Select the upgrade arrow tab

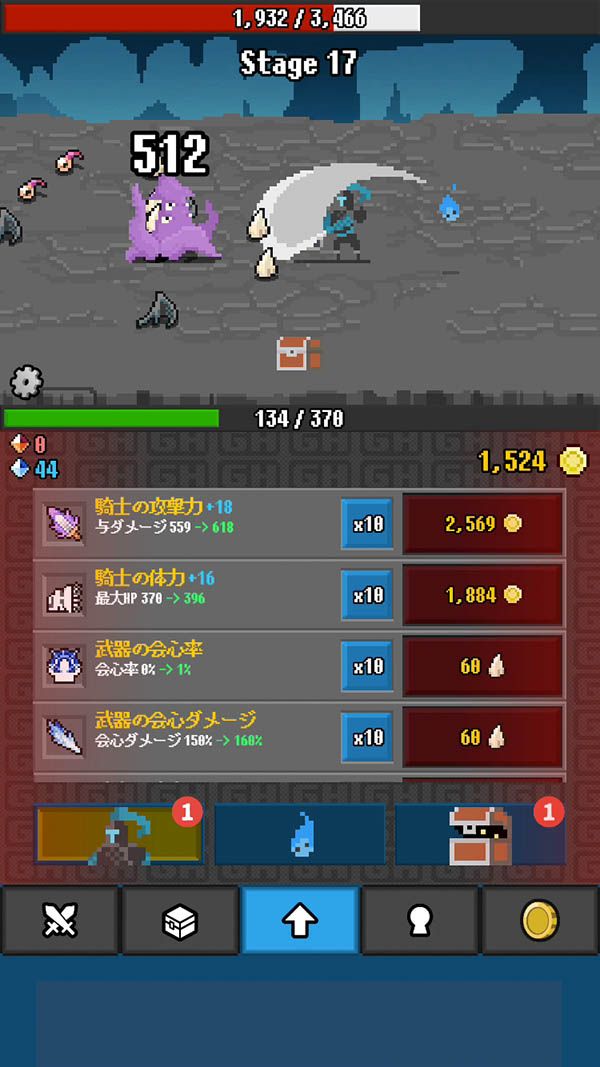point(300,922)
